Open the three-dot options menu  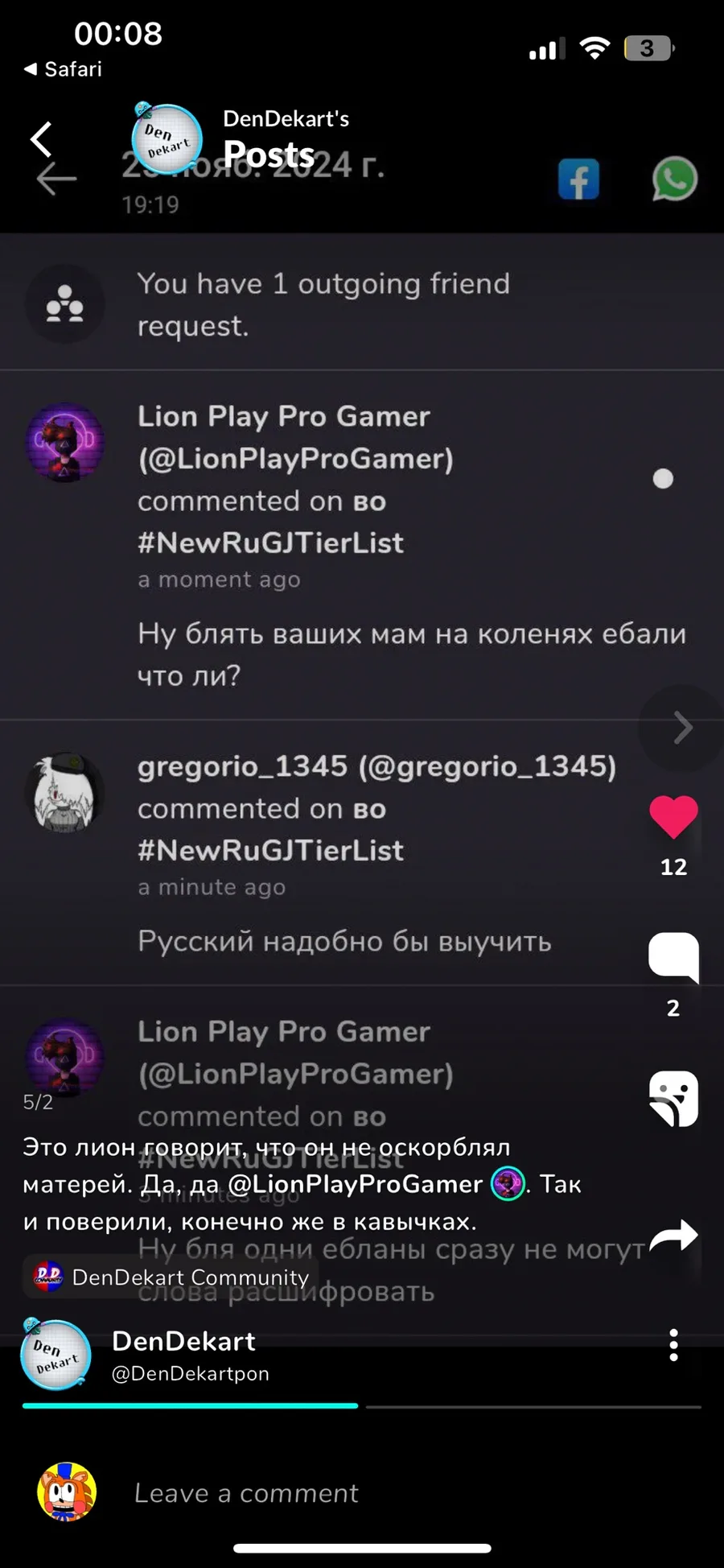pos(673,1345)
